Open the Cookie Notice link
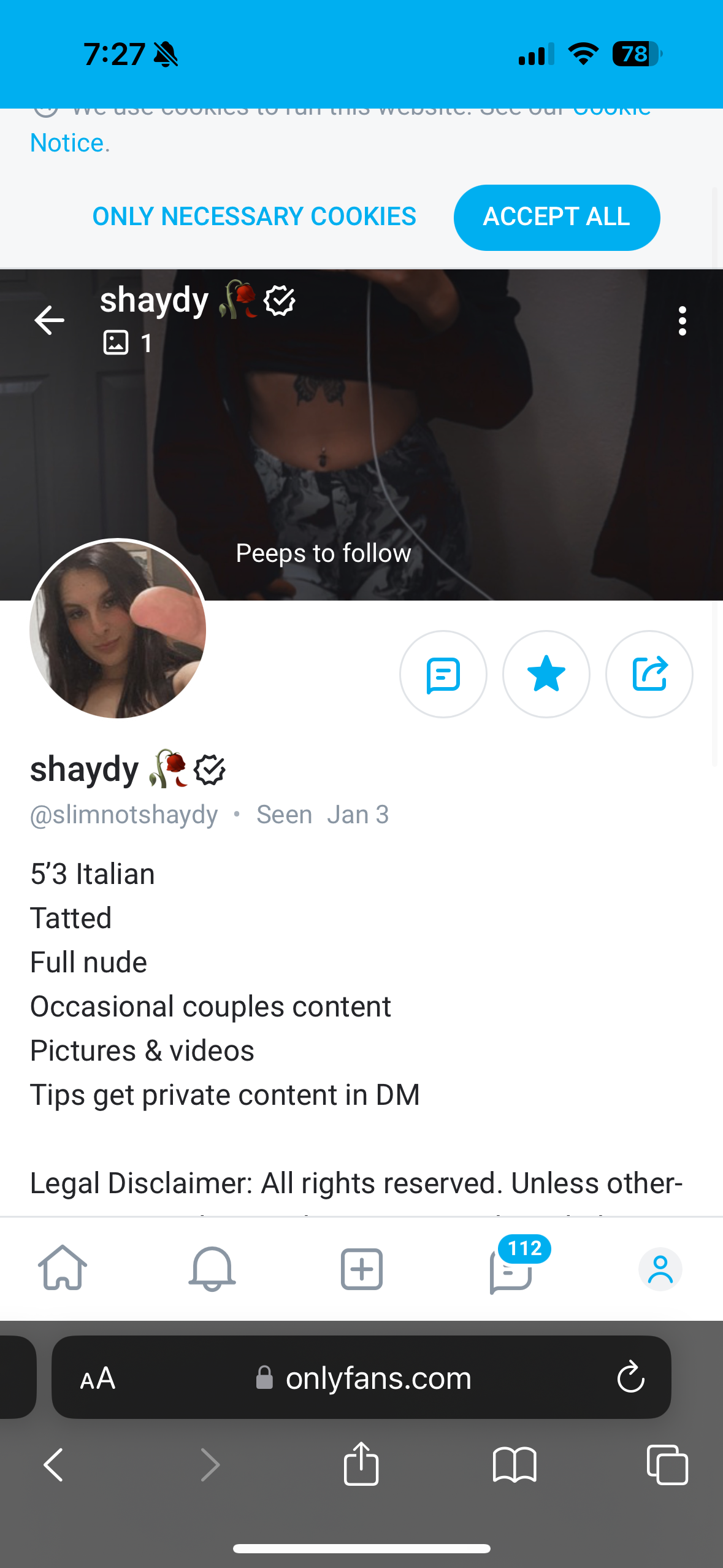Viewport: 723px width, 1568px height. [x=66, y=143]
